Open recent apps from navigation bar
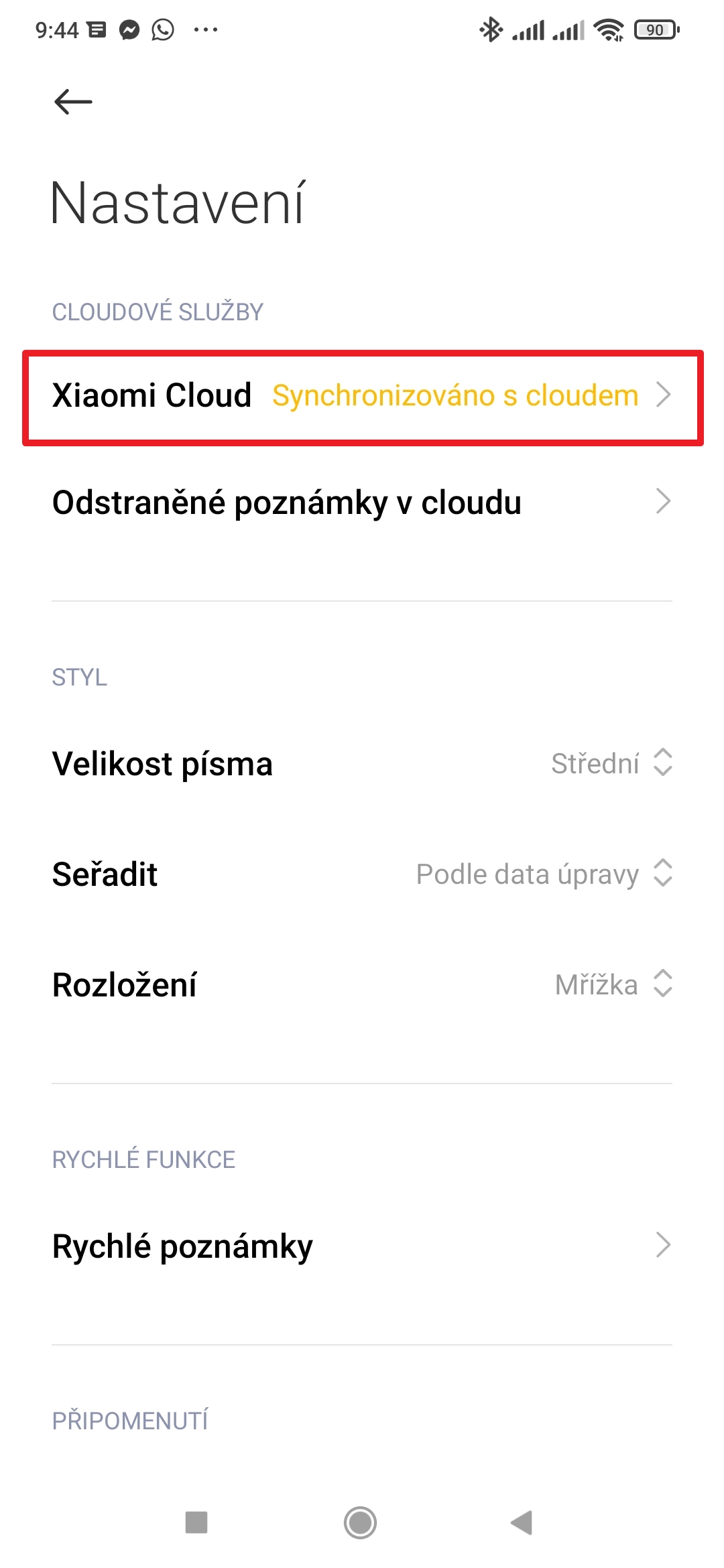Screen dimensions: 724x1568 coord(196,1522)
